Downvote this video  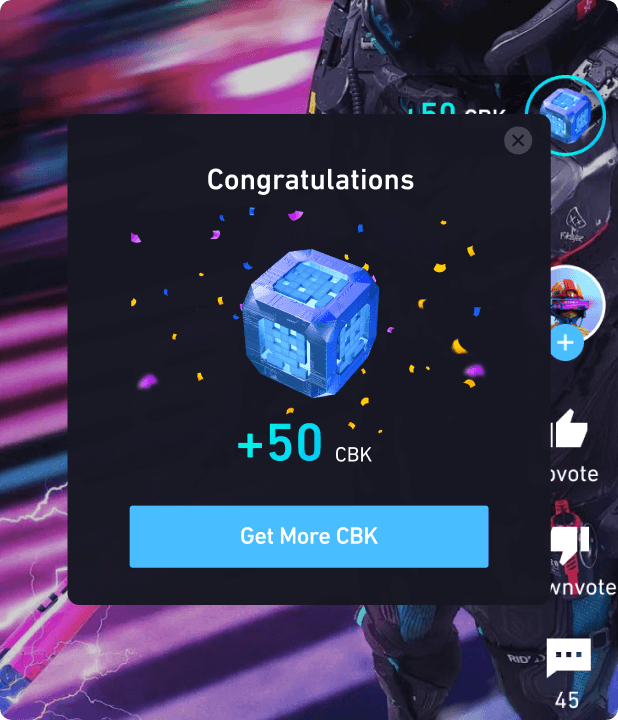point(570,545)
